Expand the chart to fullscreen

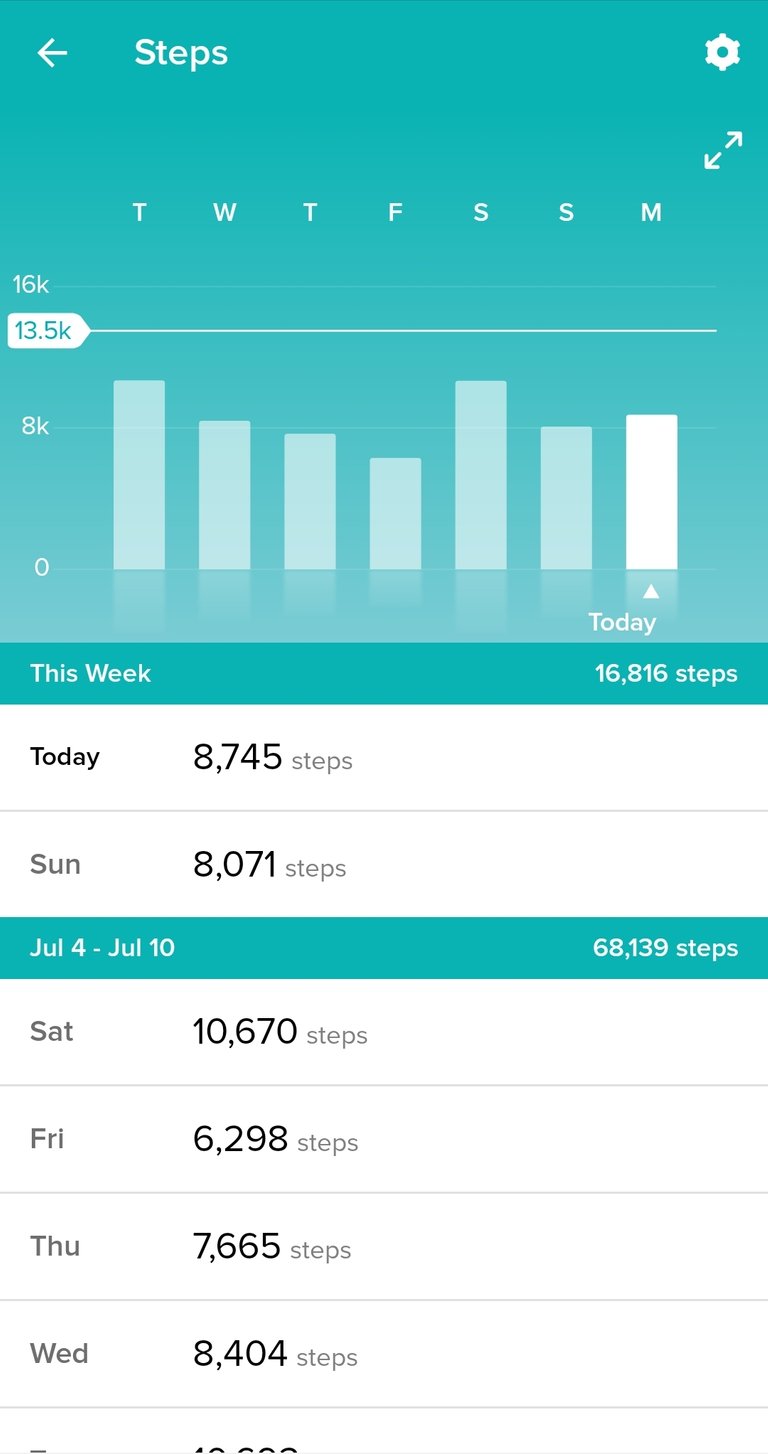[723, 150]
